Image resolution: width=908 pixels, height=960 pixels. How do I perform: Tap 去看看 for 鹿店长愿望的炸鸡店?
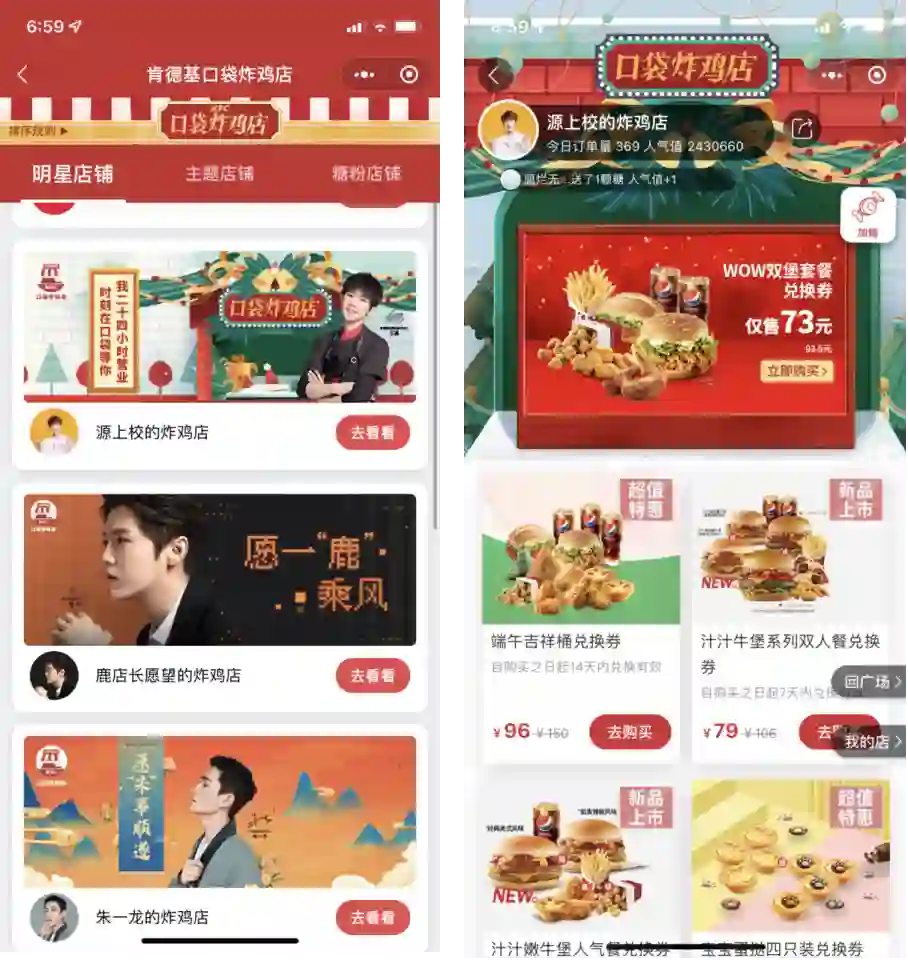click(372, 675)
